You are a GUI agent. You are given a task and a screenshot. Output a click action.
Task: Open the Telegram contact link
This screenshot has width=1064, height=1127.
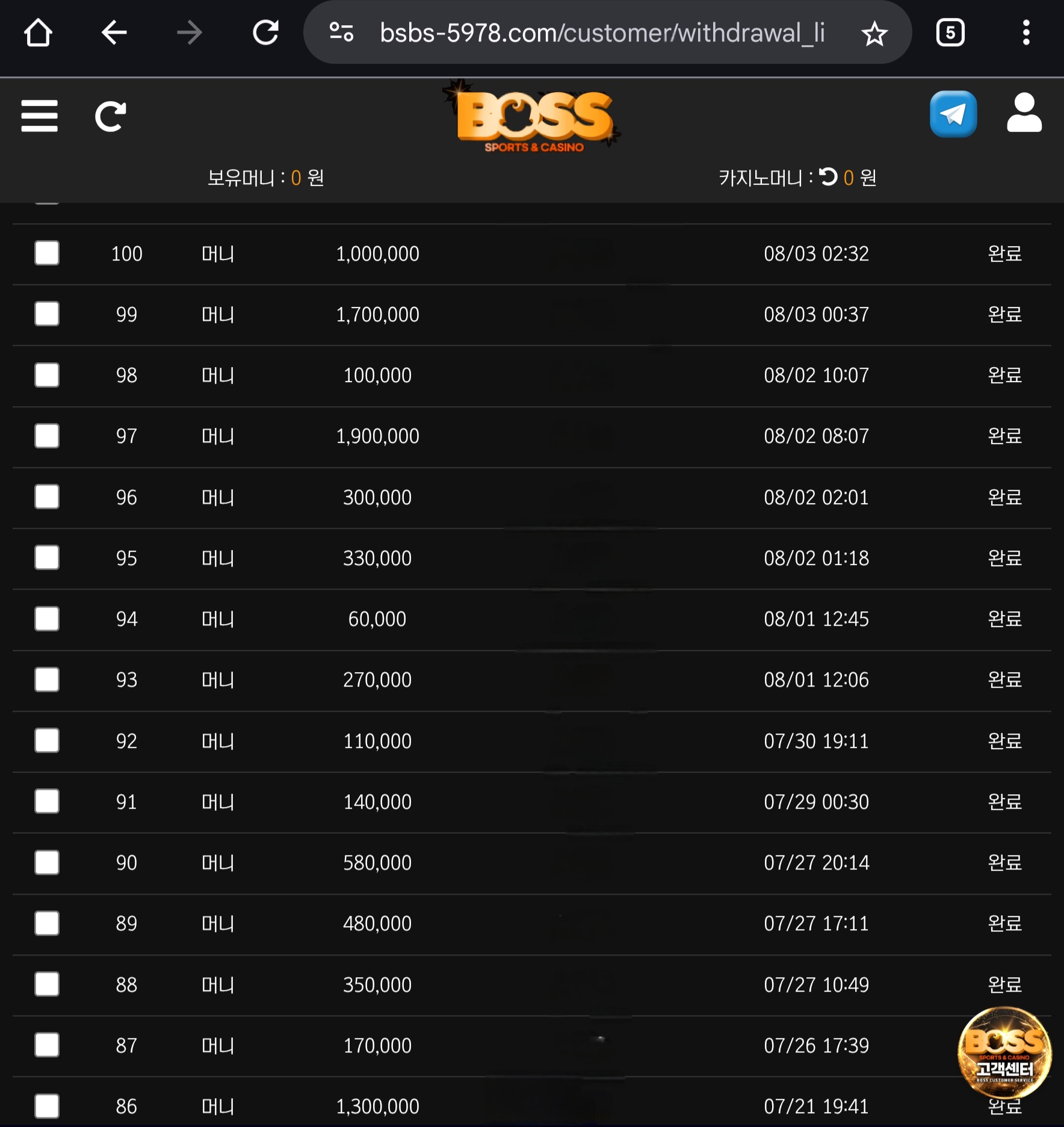[x=953, y=114]
